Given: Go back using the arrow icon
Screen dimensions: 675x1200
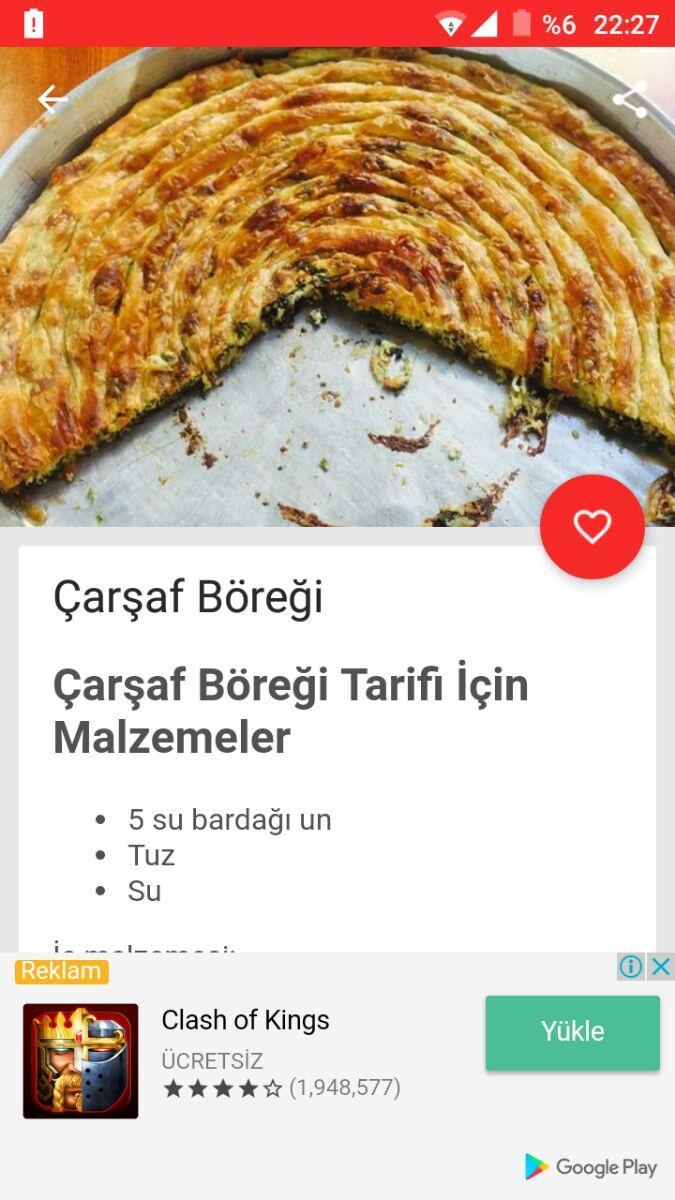Looking at the screenshot, I should click(x=52, y=100).
